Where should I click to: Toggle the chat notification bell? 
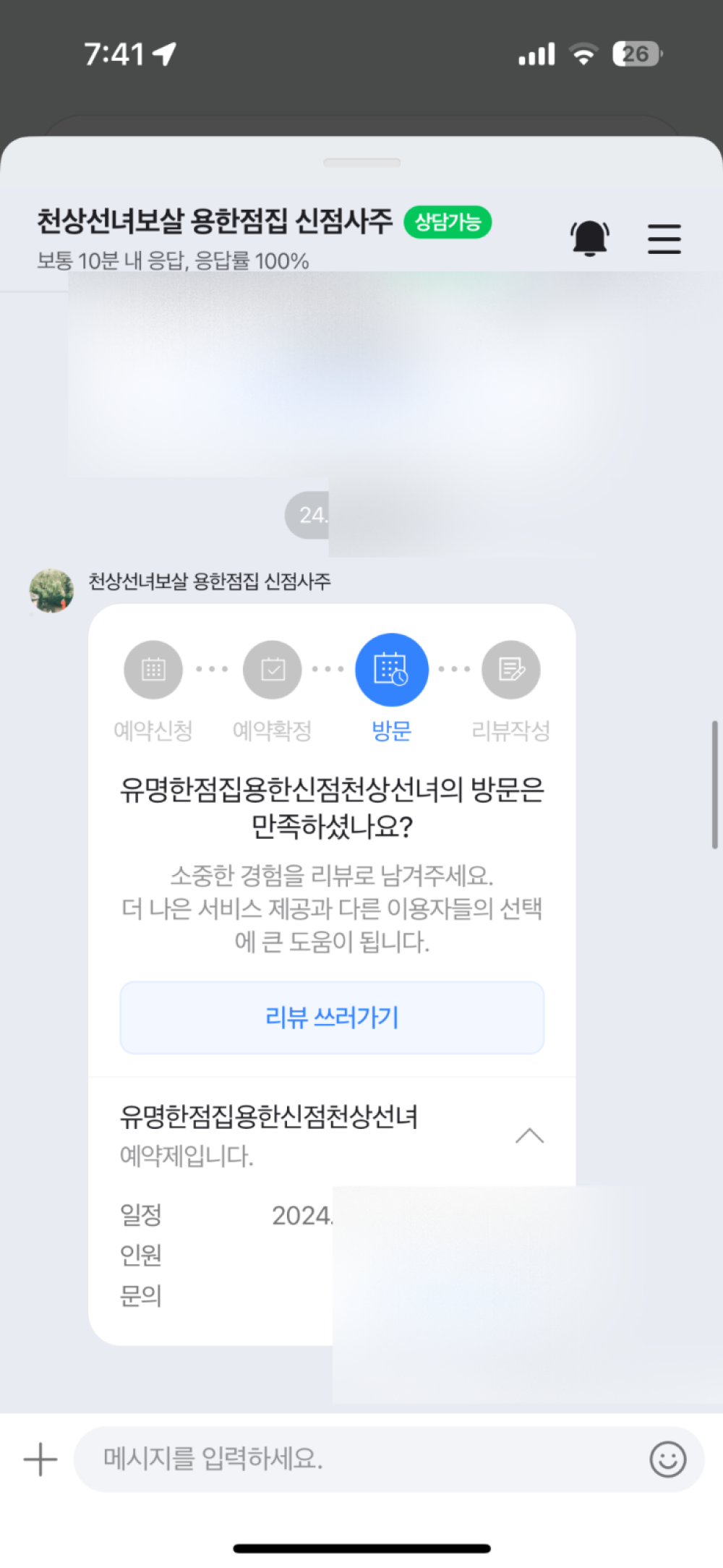590,238
